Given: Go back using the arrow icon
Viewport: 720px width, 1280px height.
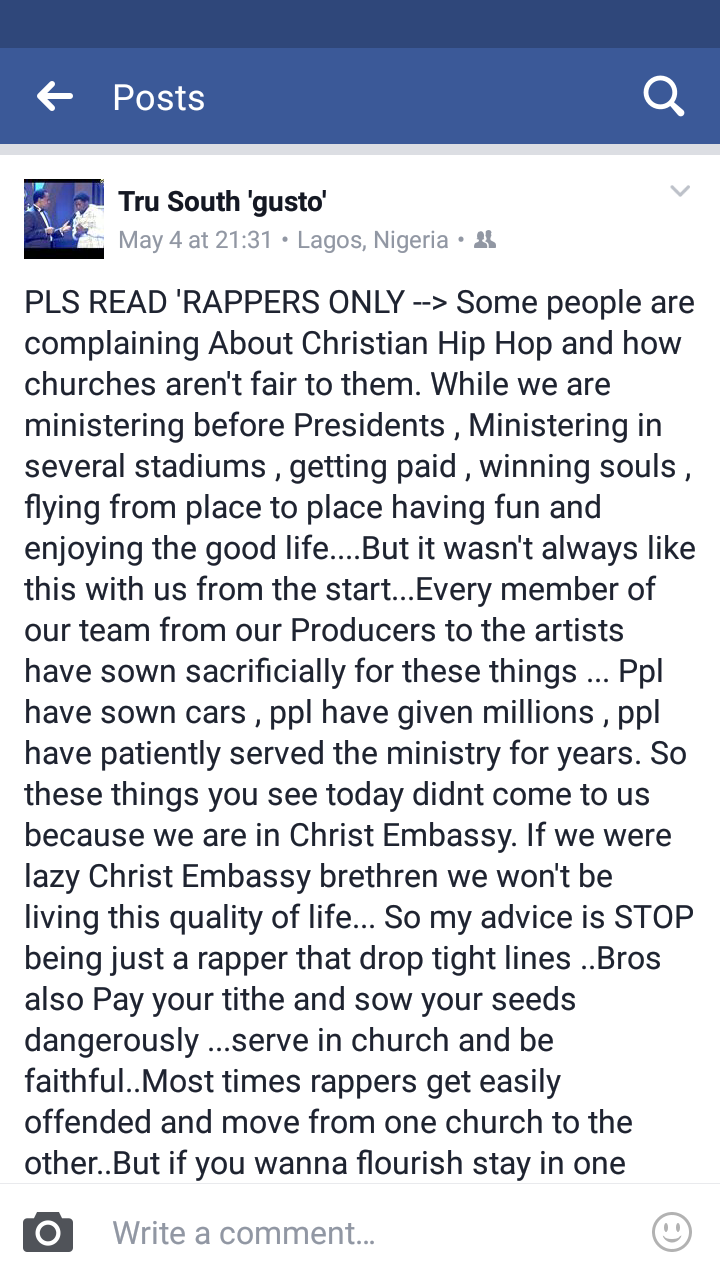Looking at the screenshot, I should click(55, 97).
